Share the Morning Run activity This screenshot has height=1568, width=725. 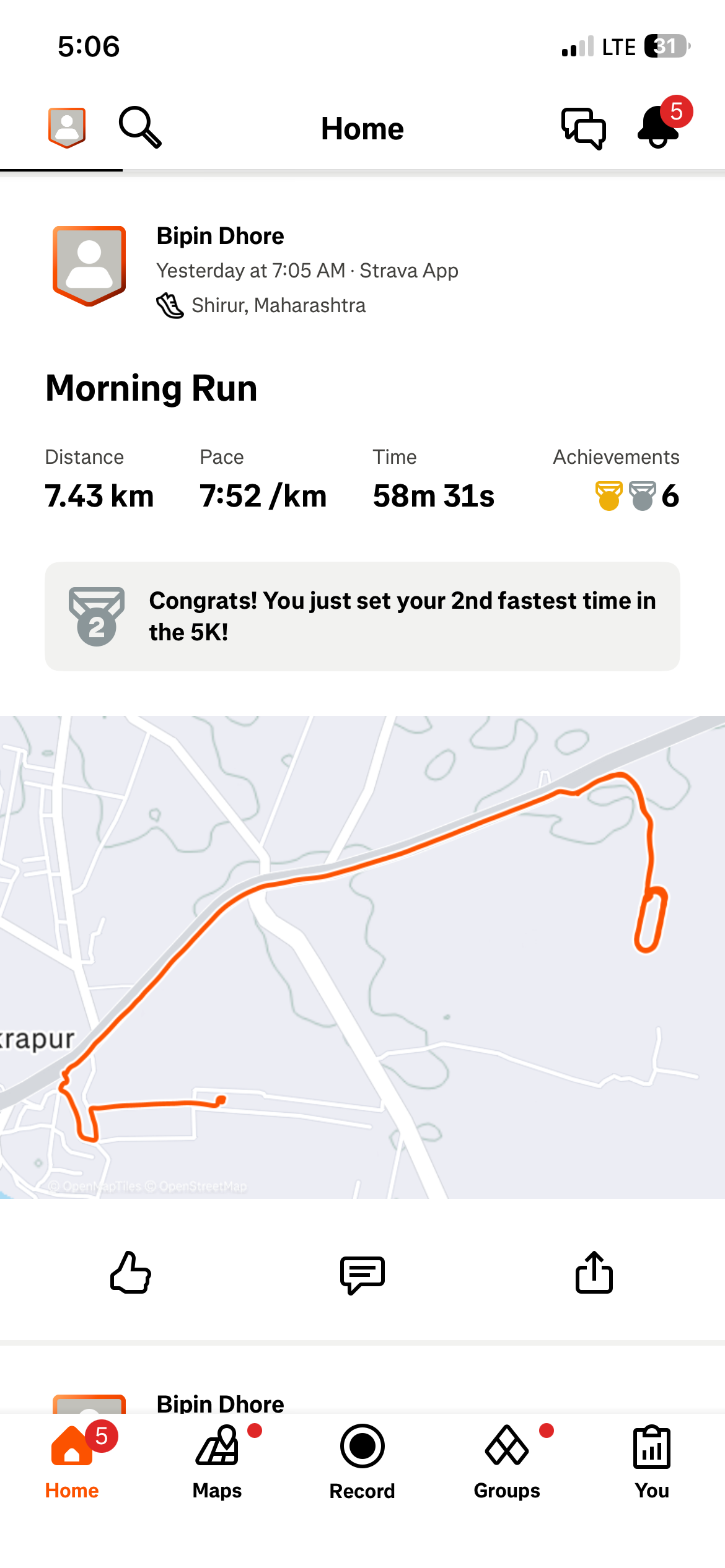(x=594, y=1273)
